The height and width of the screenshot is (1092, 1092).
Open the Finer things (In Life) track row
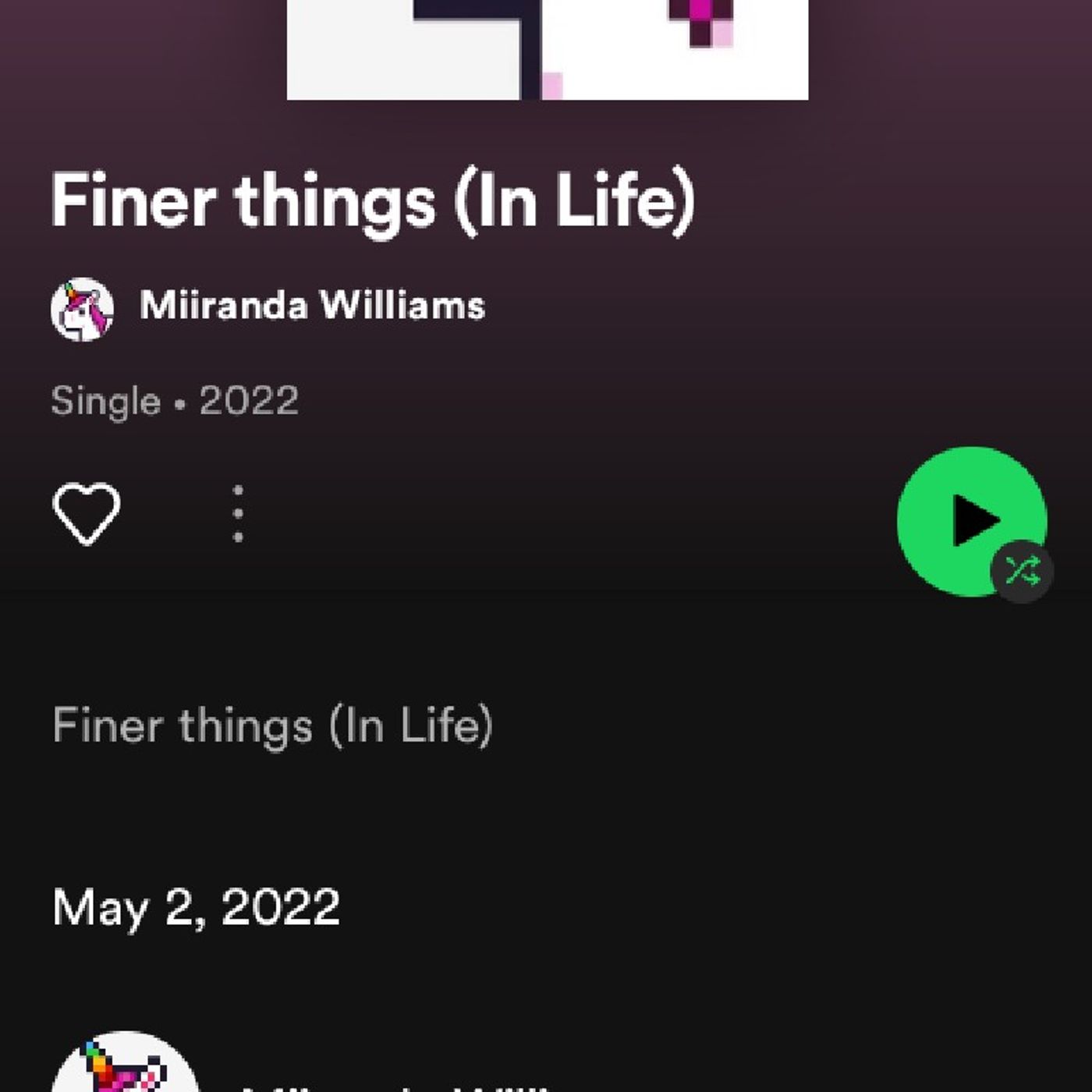(272, 725)
